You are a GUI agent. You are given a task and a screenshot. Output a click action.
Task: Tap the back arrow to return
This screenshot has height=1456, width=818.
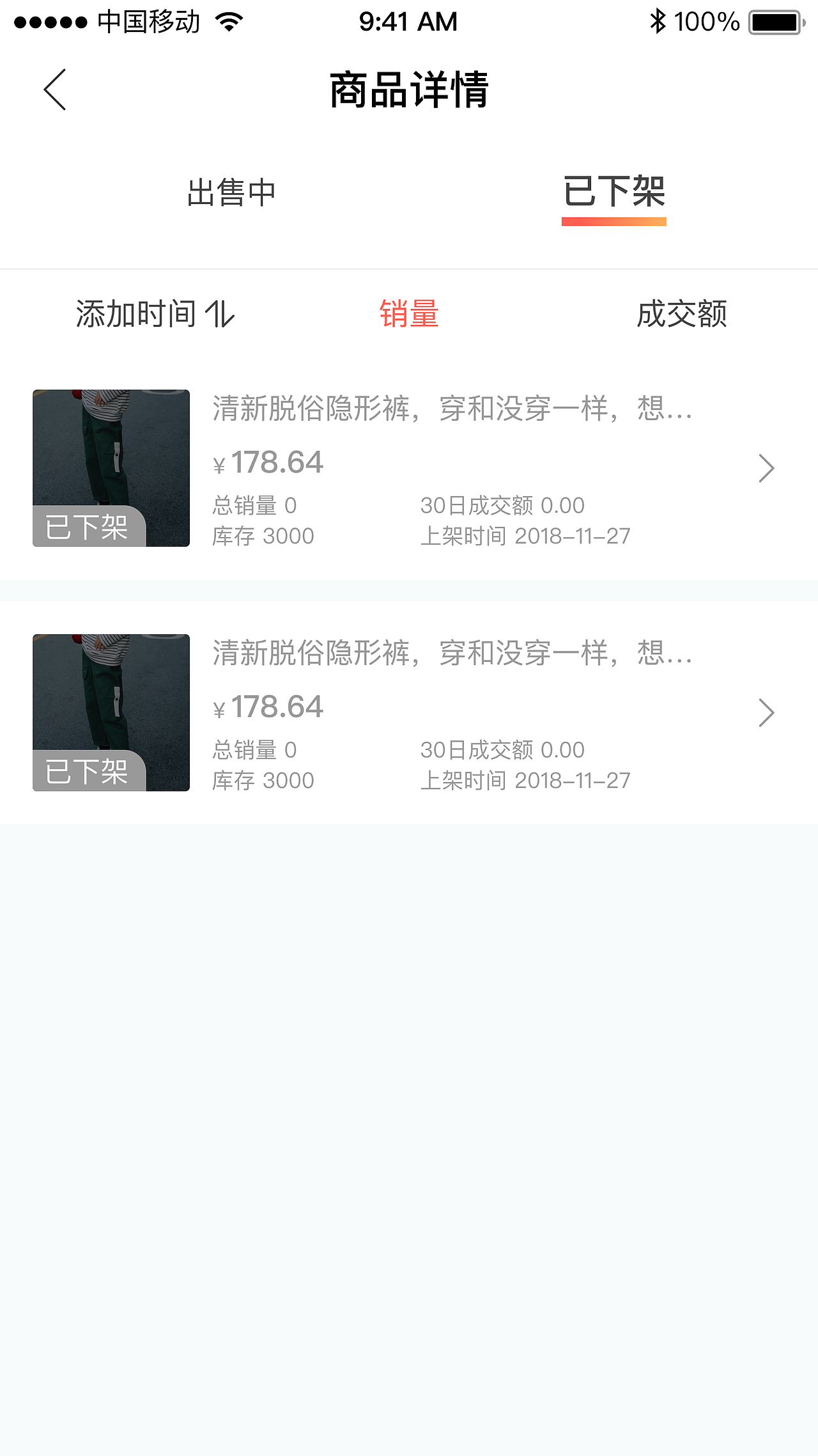(x=54, y=90)
